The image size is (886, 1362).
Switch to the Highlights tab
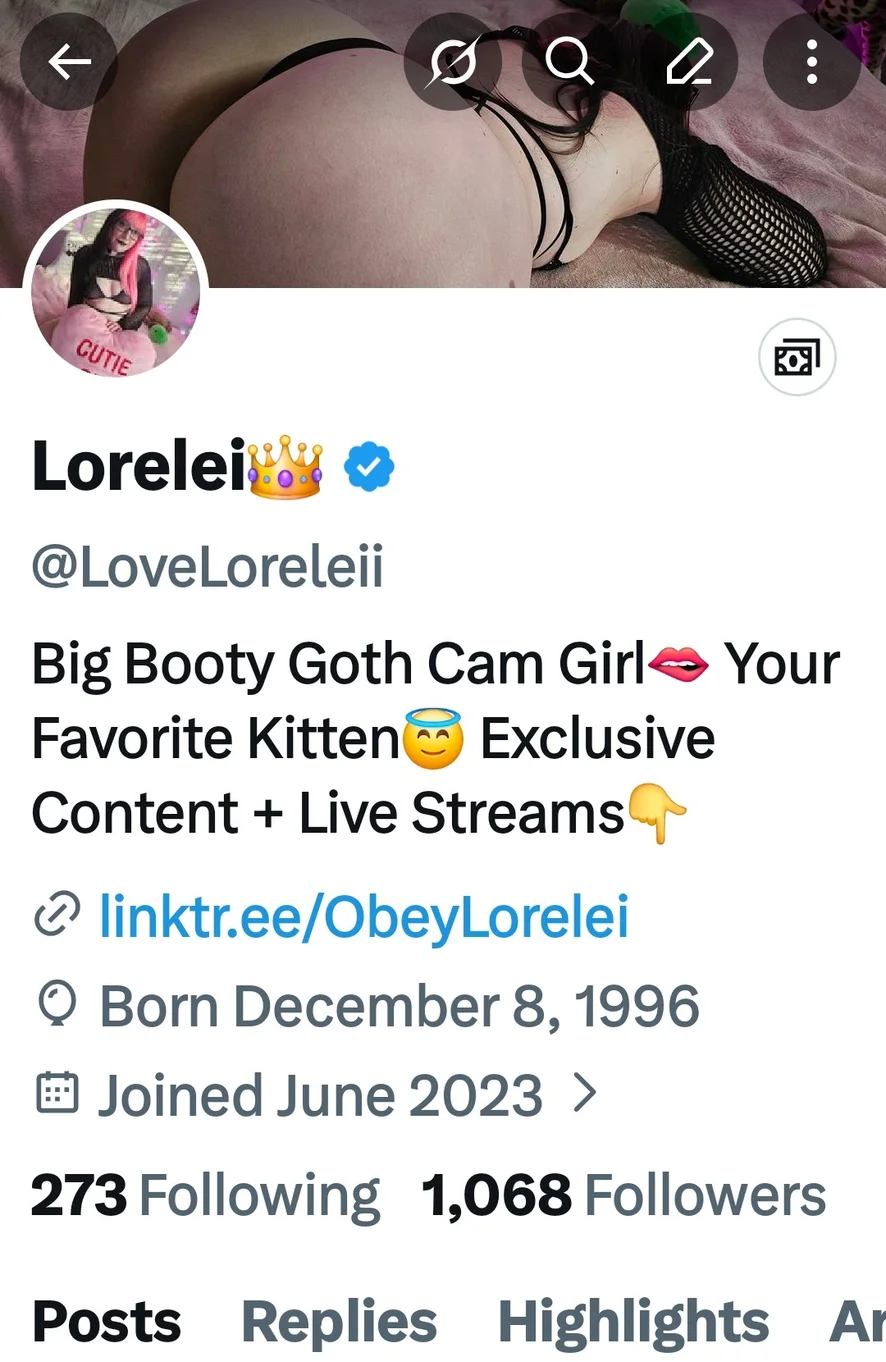(x=633, y=1322)
